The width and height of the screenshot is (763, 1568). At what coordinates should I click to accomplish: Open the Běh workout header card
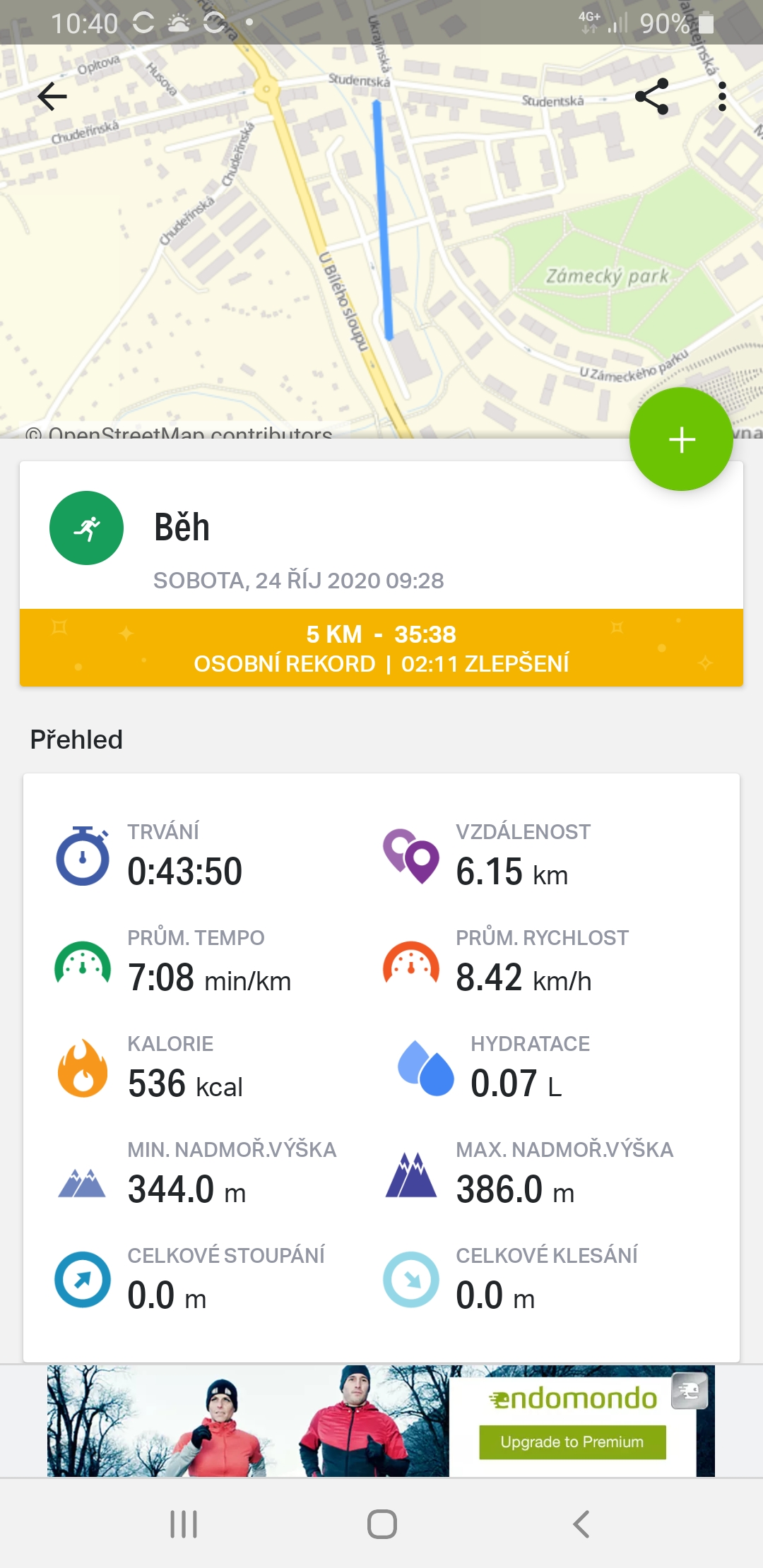[x=381, y=535]
